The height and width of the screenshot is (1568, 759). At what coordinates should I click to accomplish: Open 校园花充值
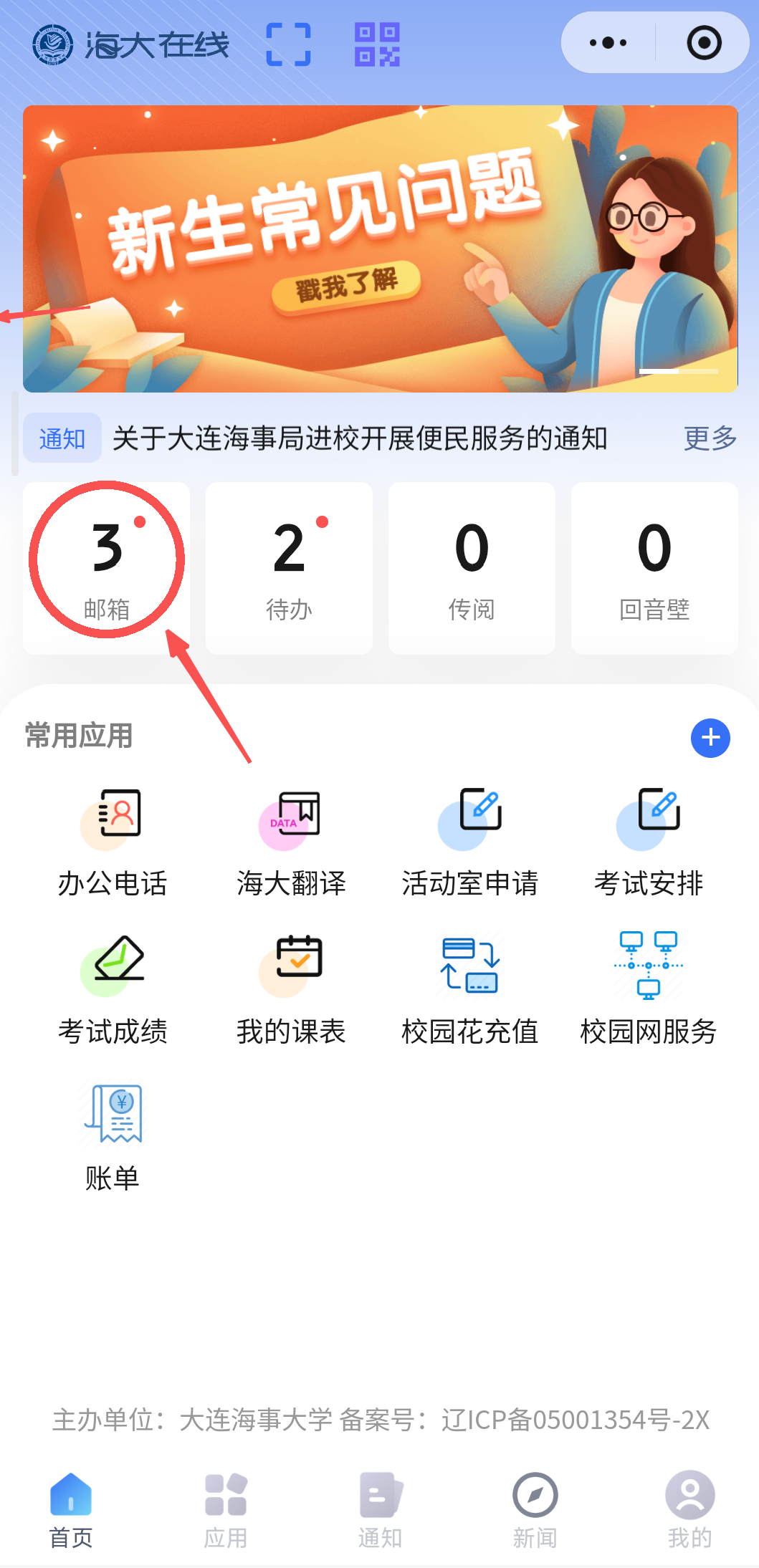pyautogui.click(x=469, y=989)
